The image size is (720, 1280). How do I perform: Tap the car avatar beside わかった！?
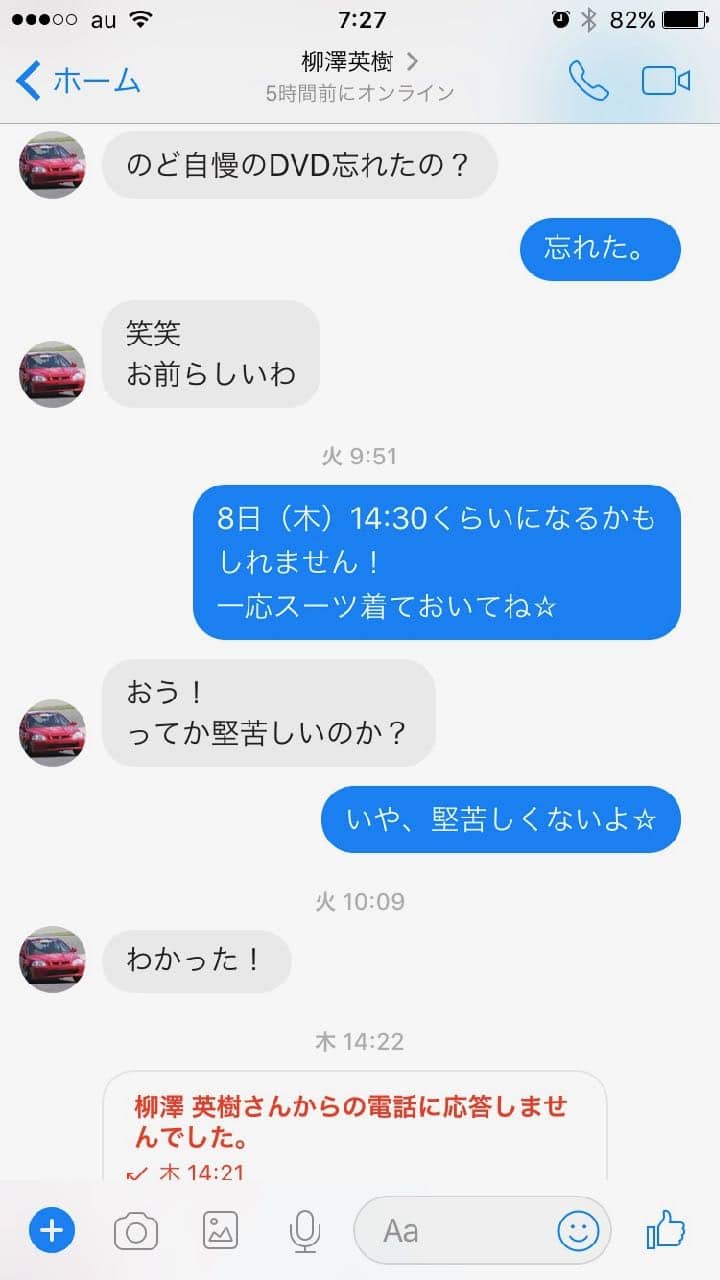(x=52, y=959)
